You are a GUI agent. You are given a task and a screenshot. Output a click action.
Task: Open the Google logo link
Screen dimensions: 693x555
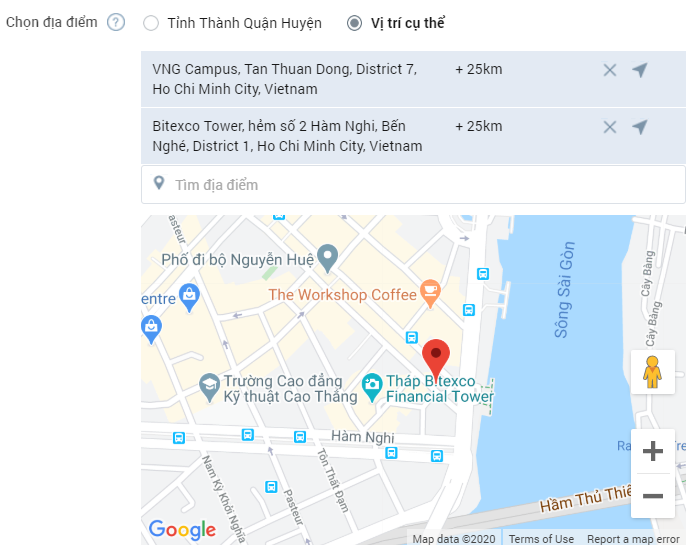tap(182, 529)
